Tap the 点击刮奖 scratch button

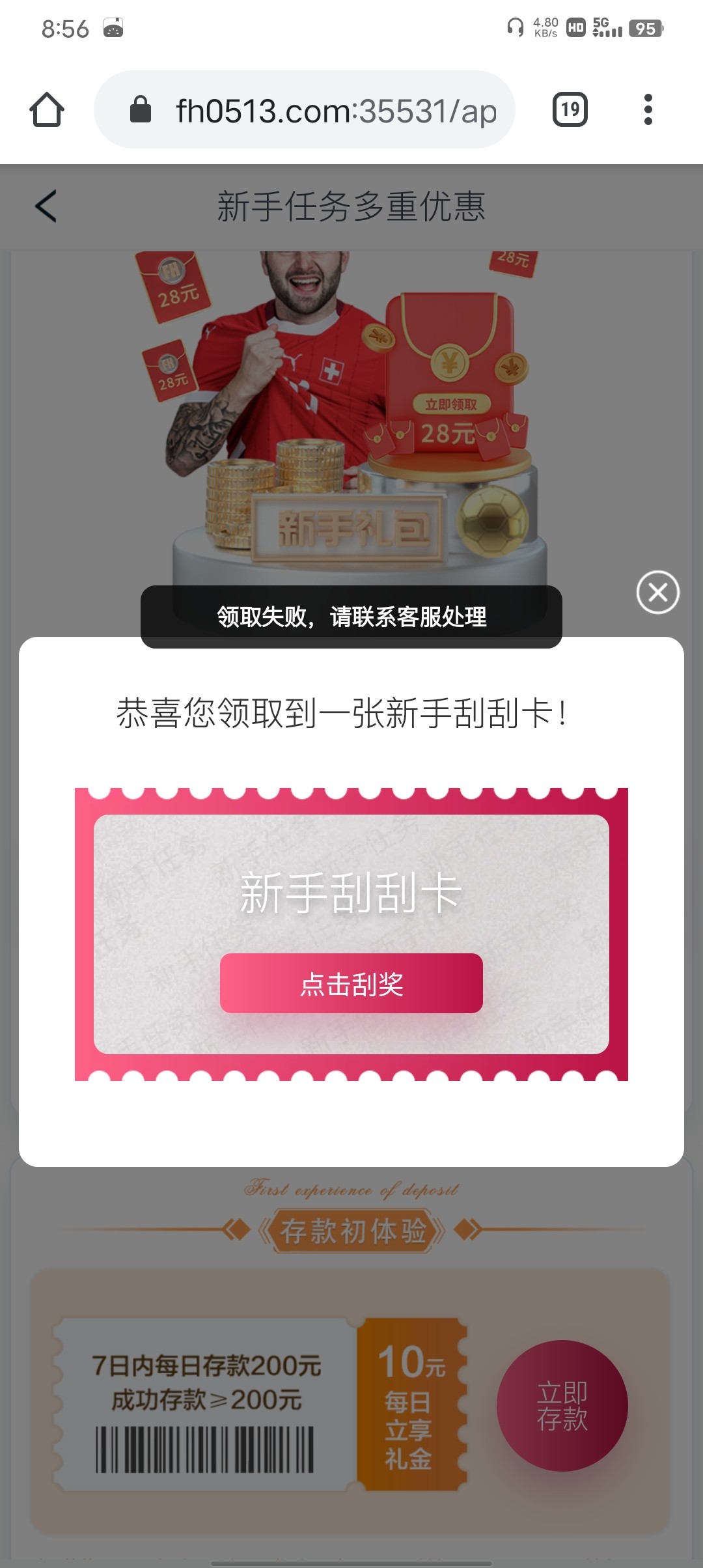point(351,983)
